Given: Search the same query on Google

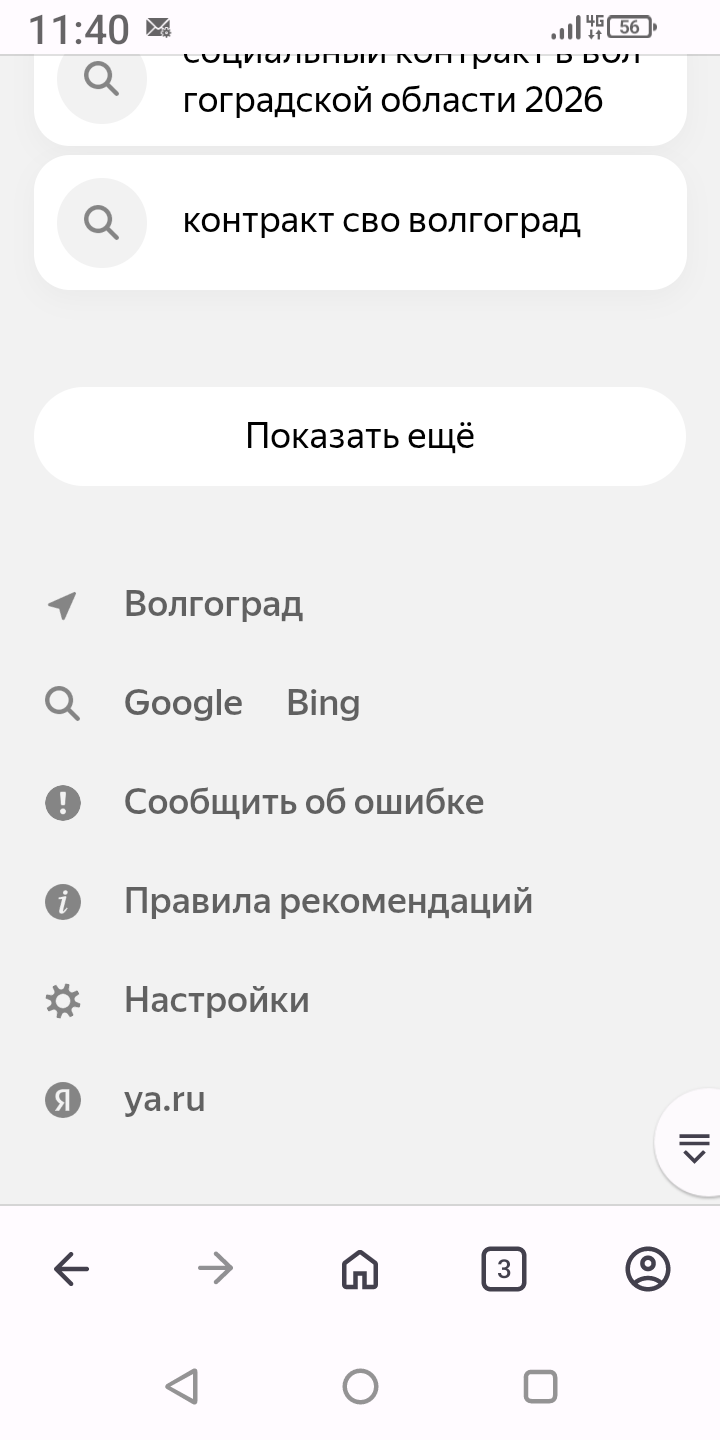Looking at the screenshot, I should coord(183,703).
